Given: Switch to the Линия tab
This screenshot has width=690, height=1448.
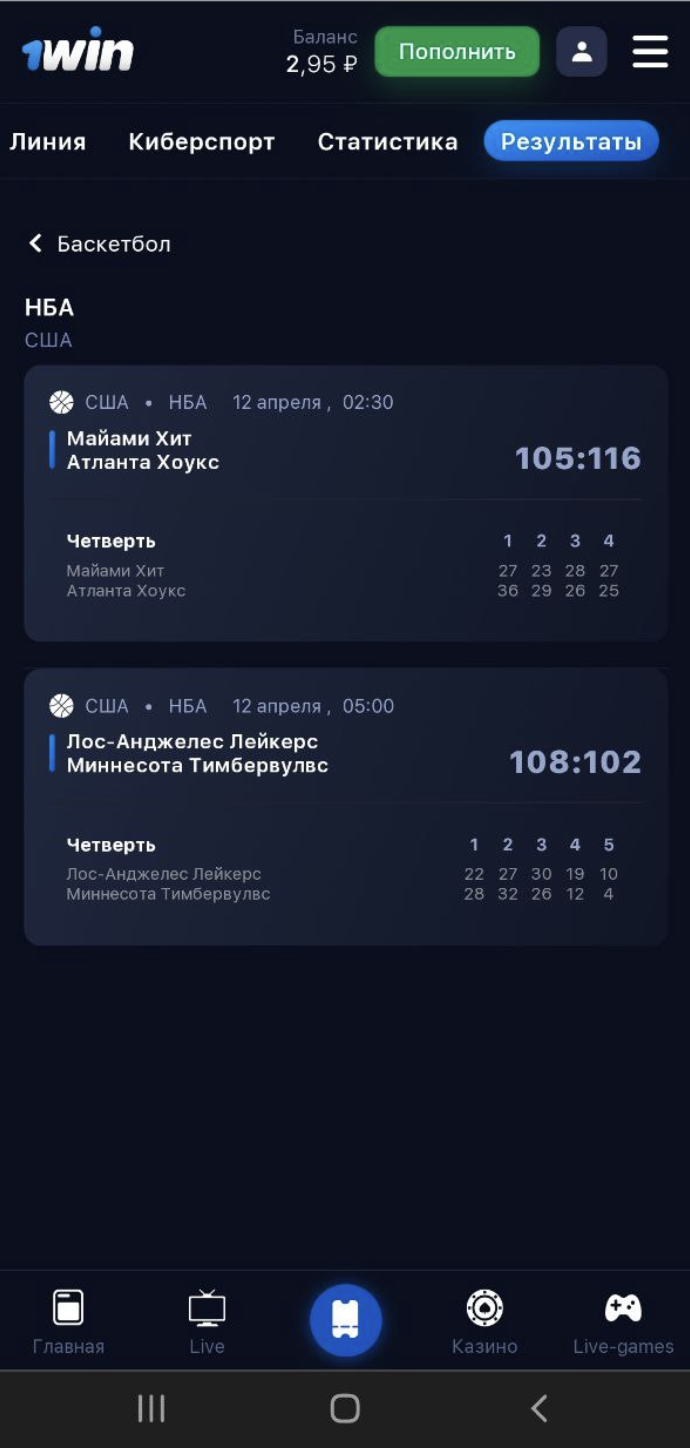Looking at the screenshot, I should [x=48, y=142].
